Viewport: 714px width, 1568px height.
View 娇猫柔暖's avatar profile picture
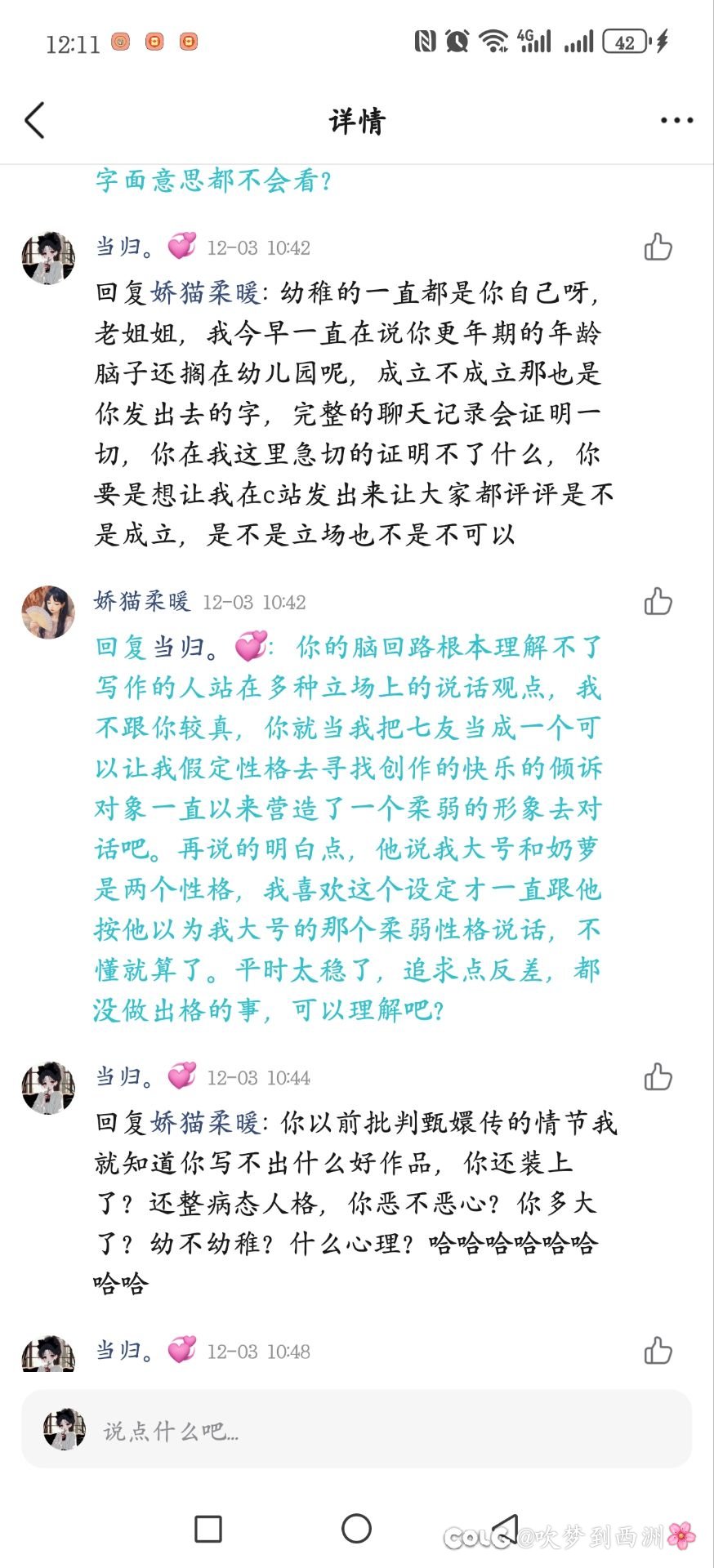point(48,612)
